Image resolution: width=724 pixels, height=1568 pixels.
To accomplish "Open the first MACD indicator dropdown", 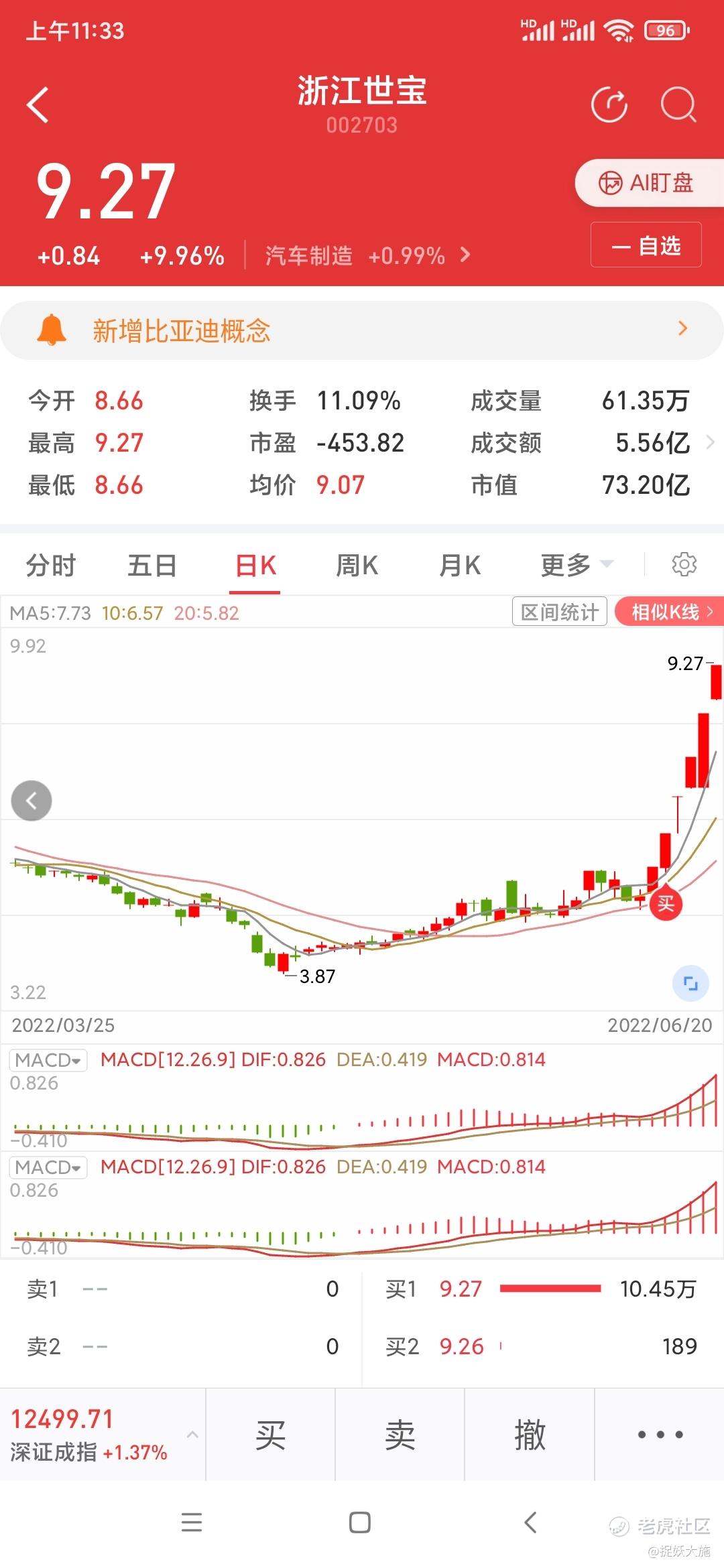I will coord(48,1060).
